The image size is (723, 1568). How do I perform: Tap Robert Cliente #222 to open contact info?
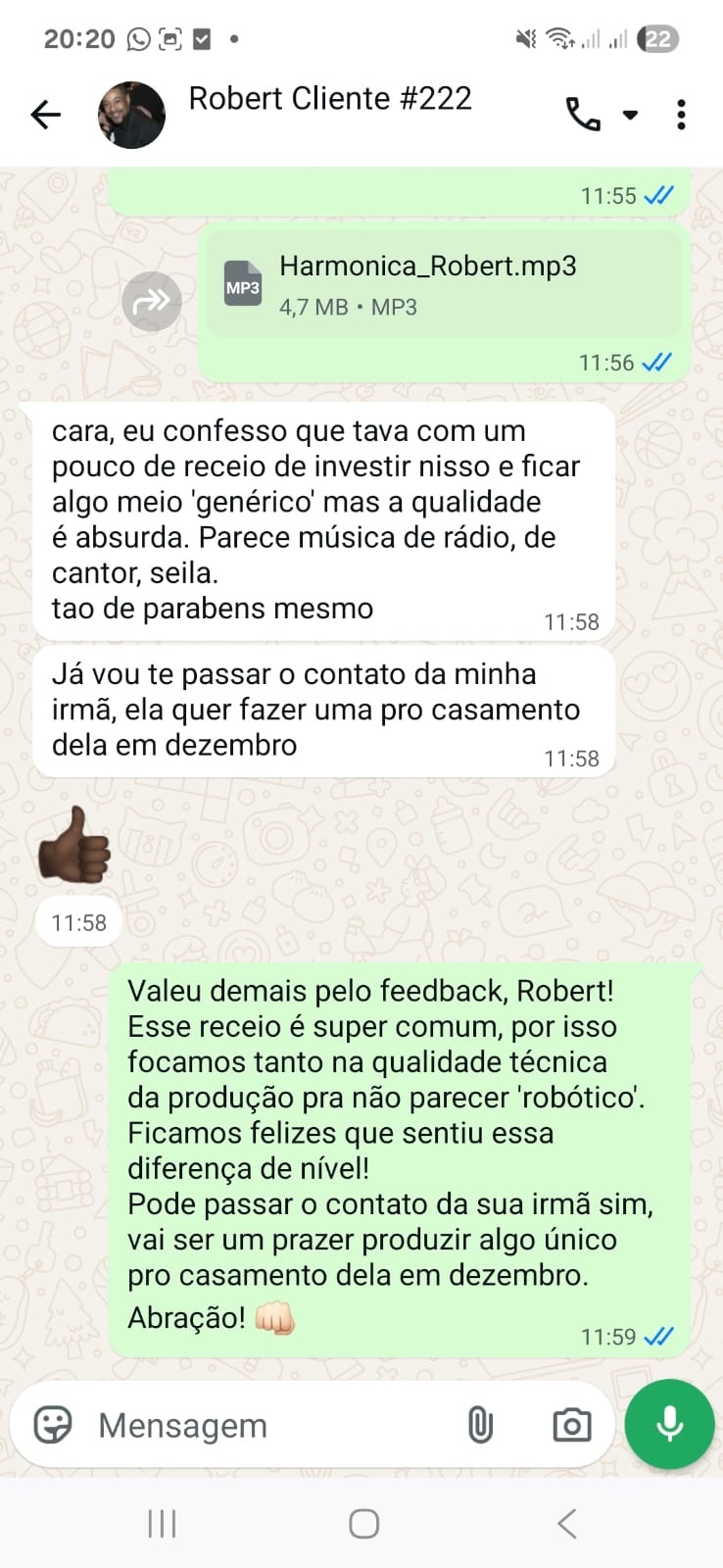point(330,98)
